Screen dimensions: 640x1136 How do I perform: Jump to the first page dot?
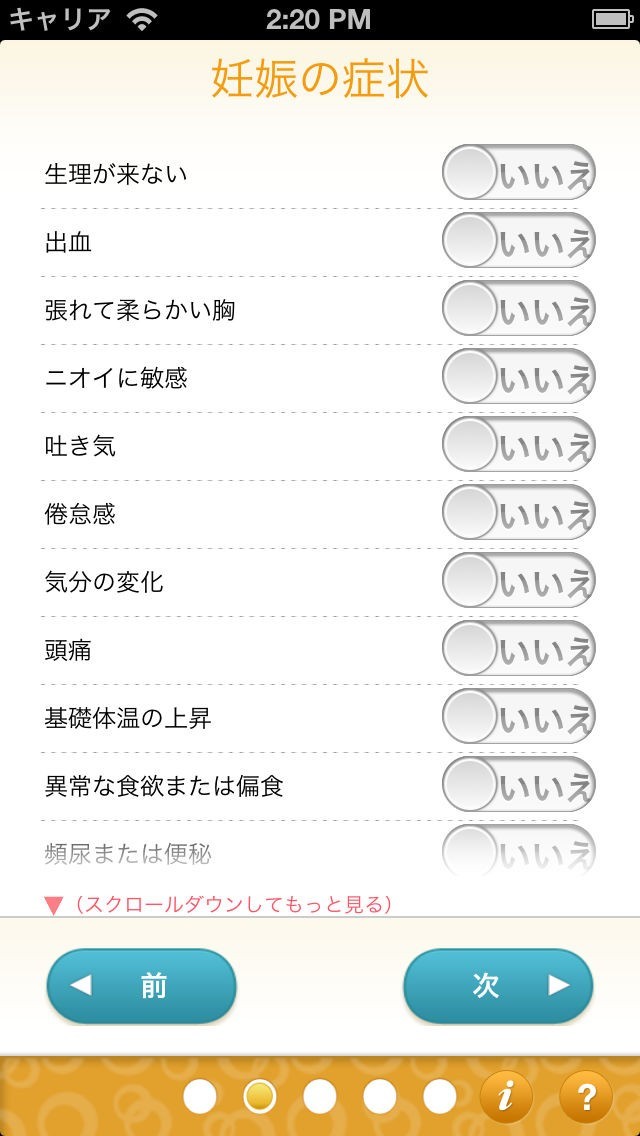[200, 1097]
